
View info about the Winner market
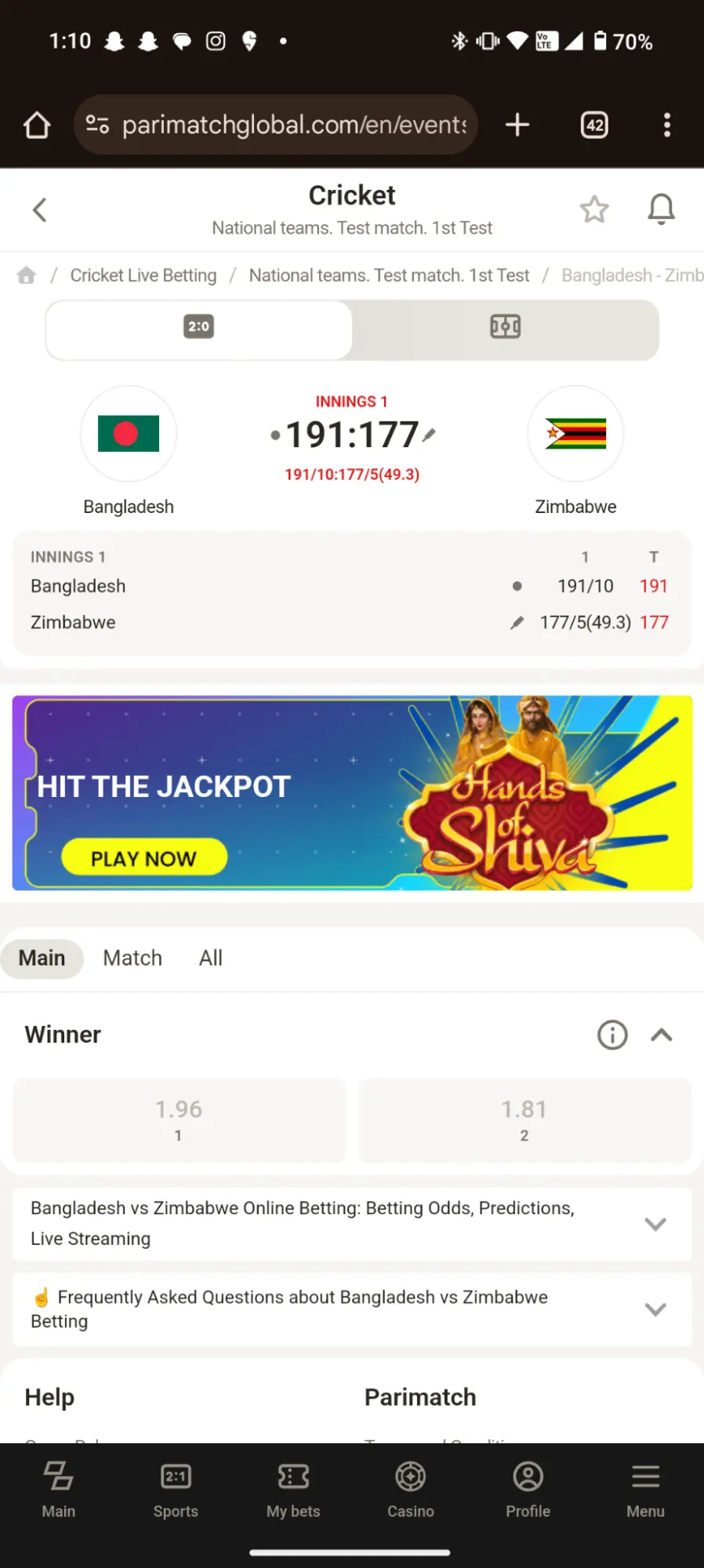(612, 1035)
